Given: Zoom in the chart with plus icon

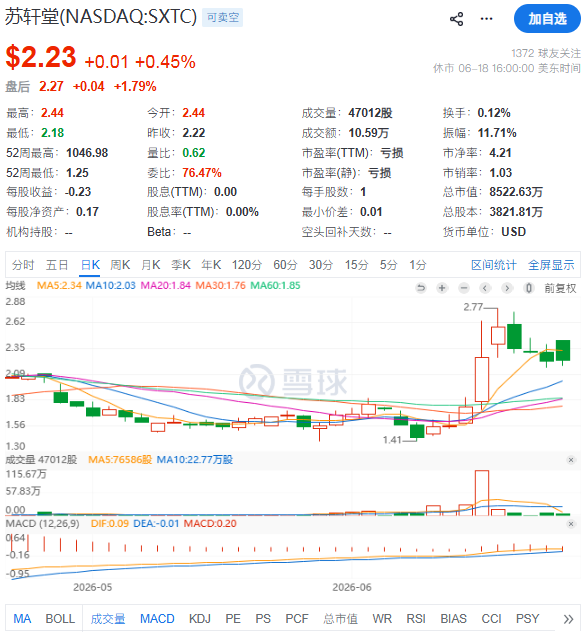Looking at the screenshot, I should point(442,288).
